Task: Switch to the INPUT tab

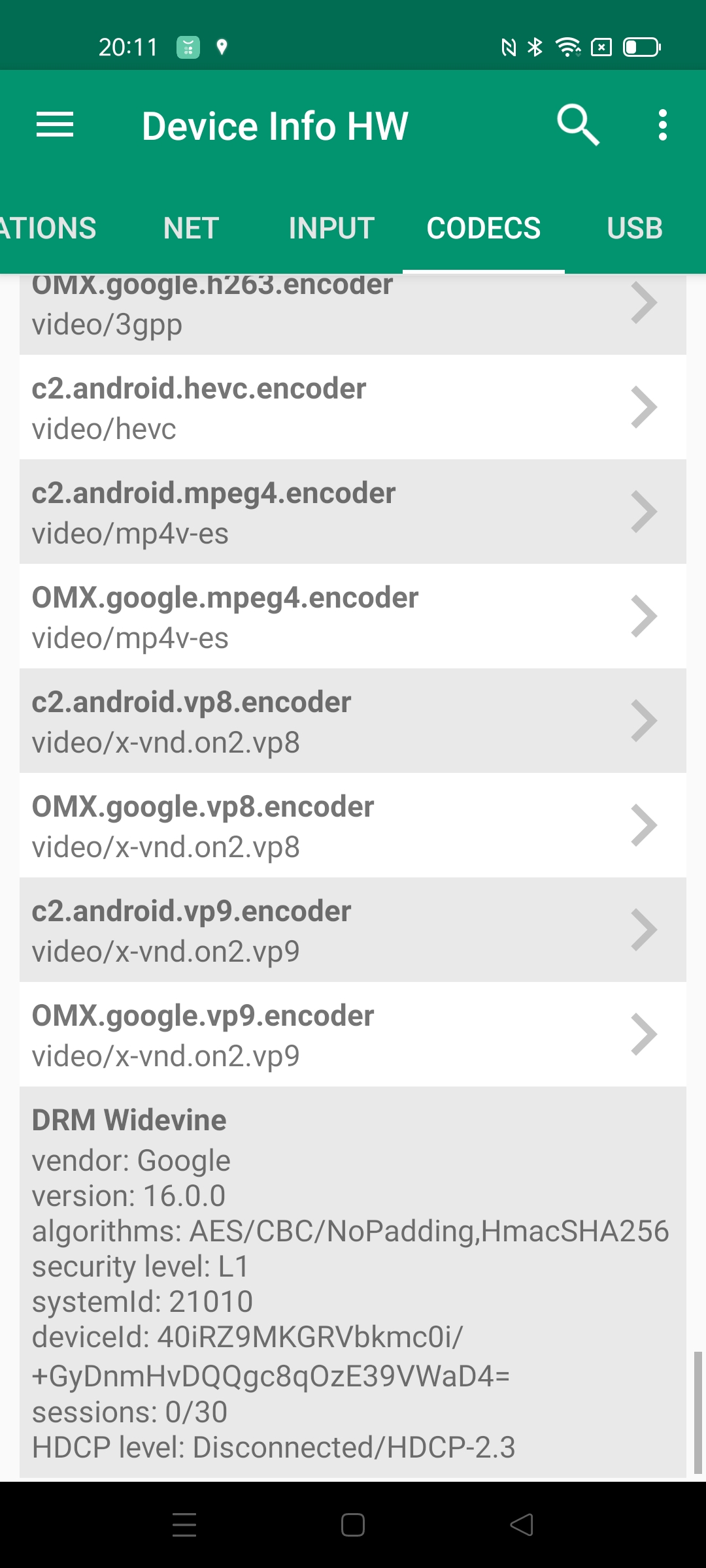Action: [331, 228]
